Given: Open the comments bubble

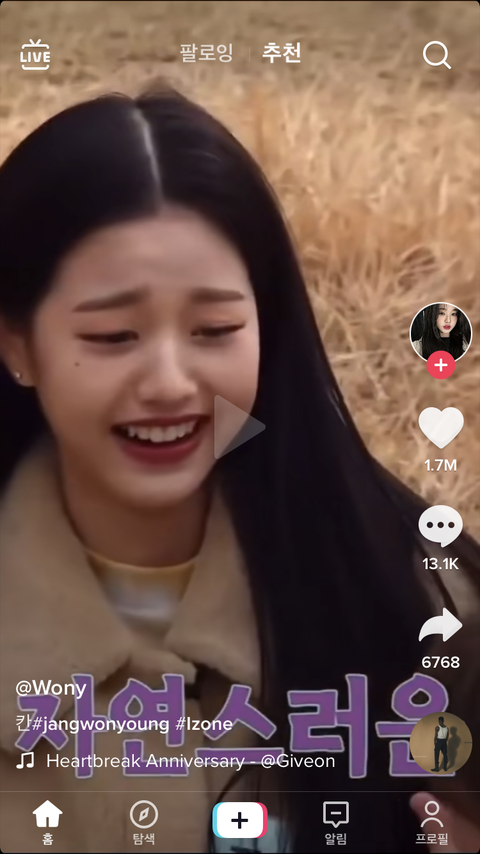Looking at the screenshot, I should coord(441,526).
